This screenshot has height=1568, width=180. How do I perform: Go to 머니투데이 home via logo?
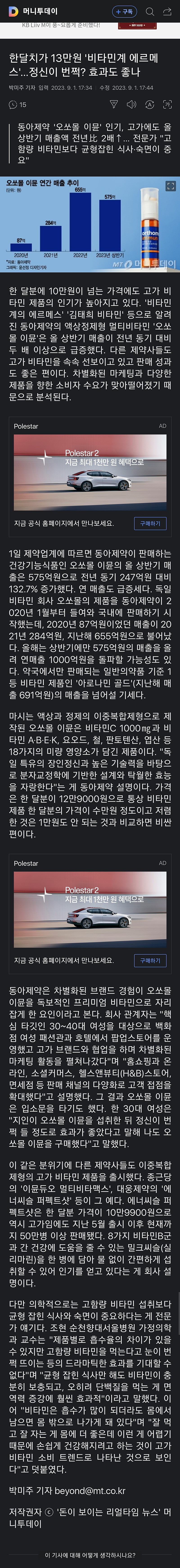click(x=34, y=12)
